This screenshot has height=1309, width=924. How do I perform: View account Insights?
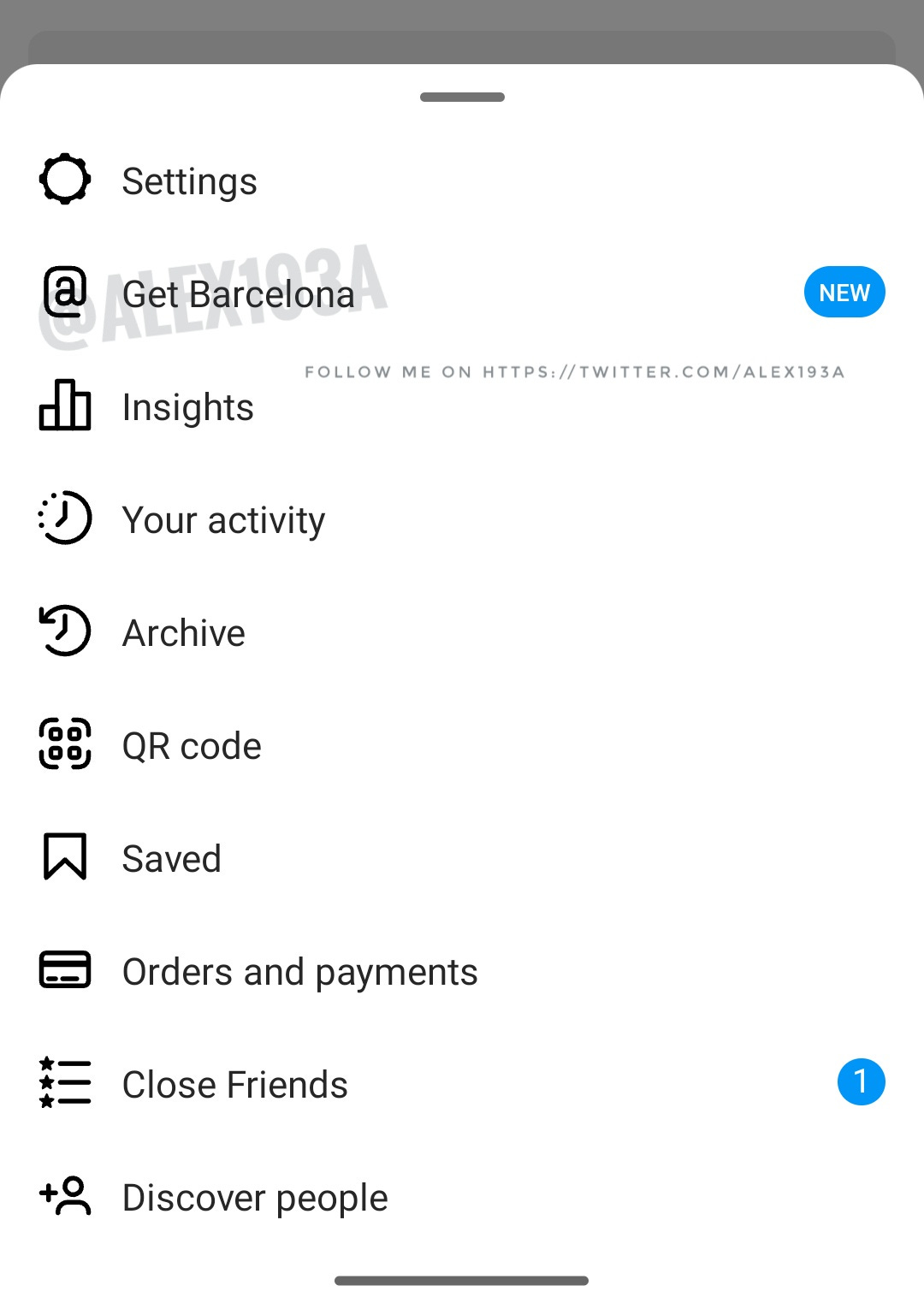point(187,407)
